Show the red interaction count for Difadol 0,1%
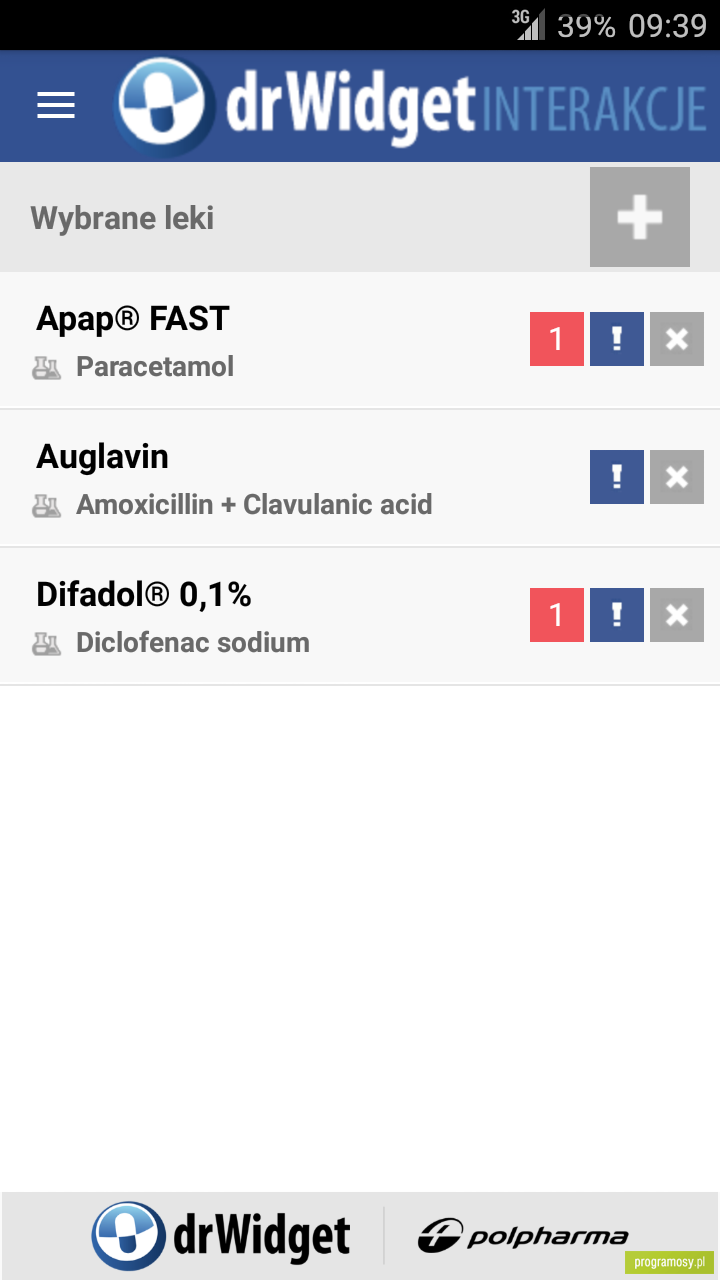 557,615
